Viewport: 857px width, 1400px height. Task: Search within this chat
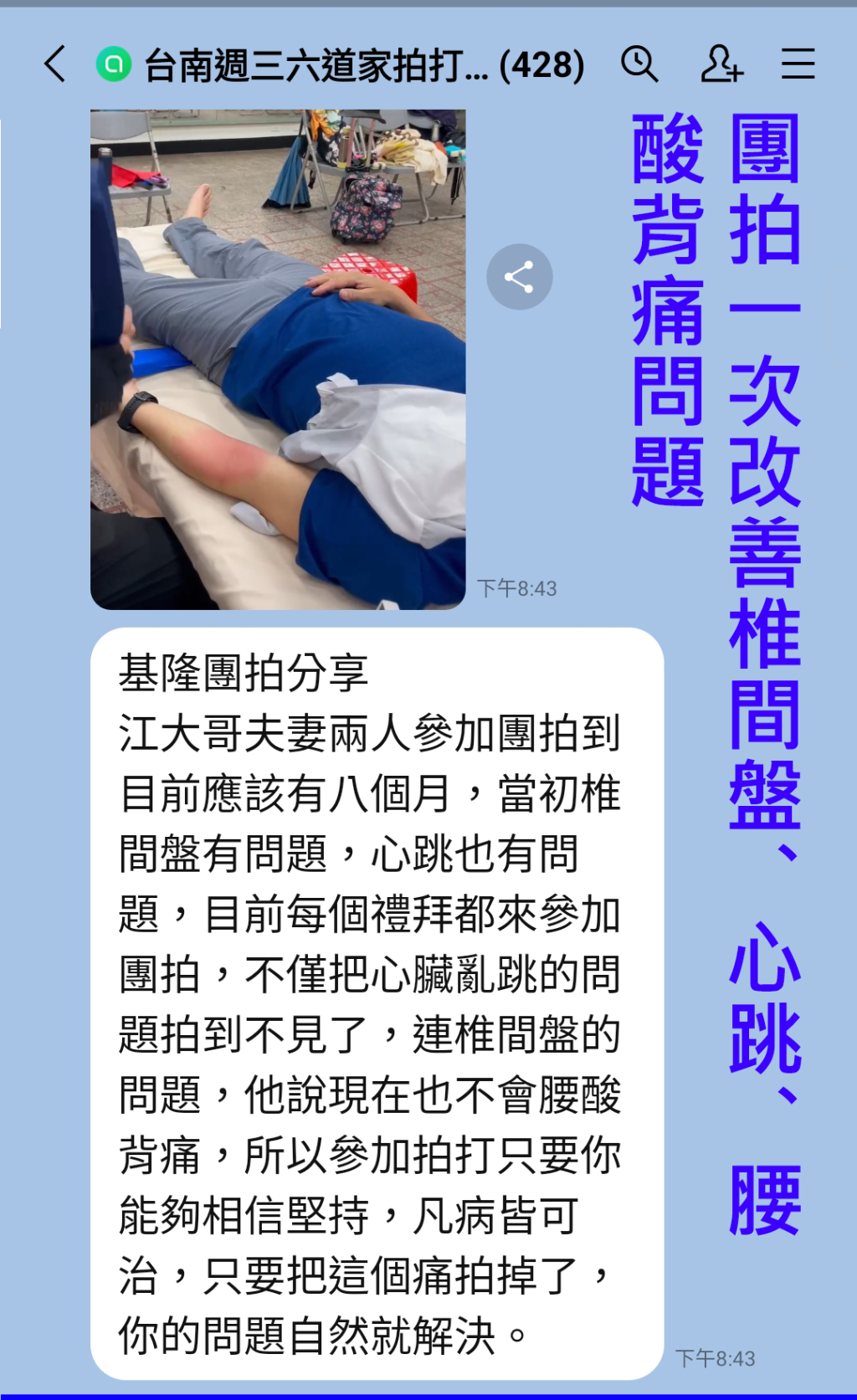coord(639,64)
